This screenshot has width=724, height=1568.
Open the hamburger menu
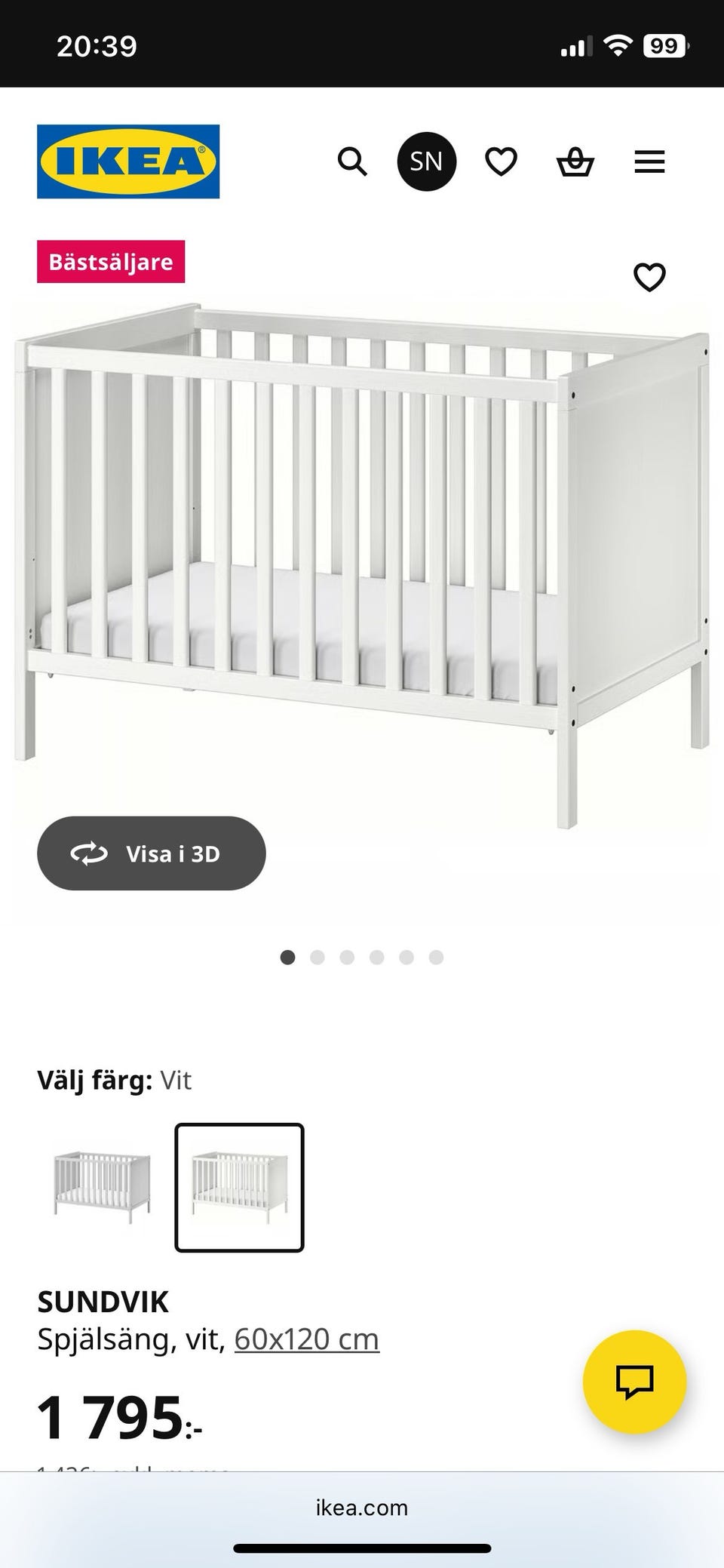tap(649, 161)
